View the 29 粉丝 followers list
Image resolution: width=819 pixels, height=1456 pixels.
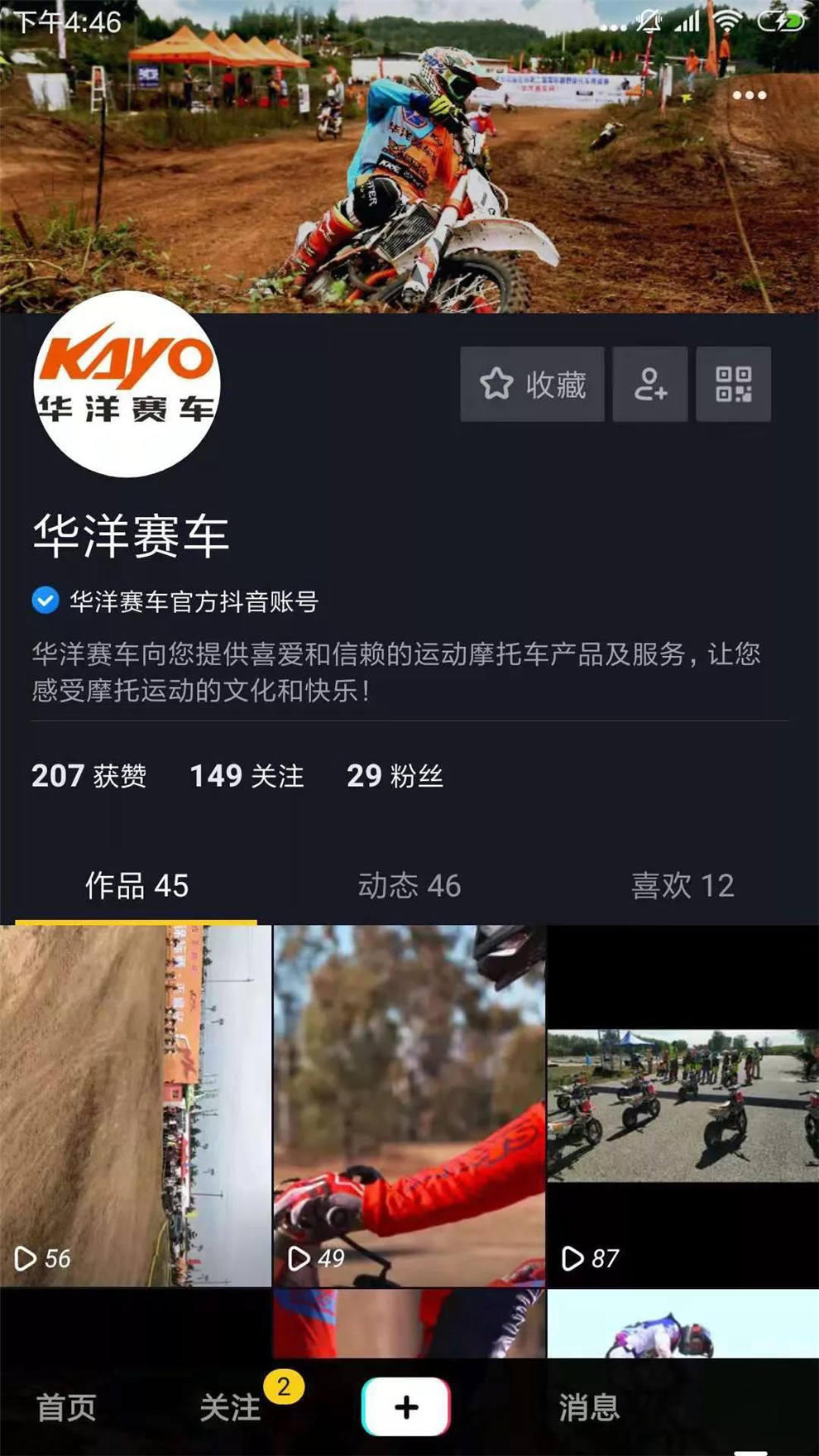(x=395, y=776)
